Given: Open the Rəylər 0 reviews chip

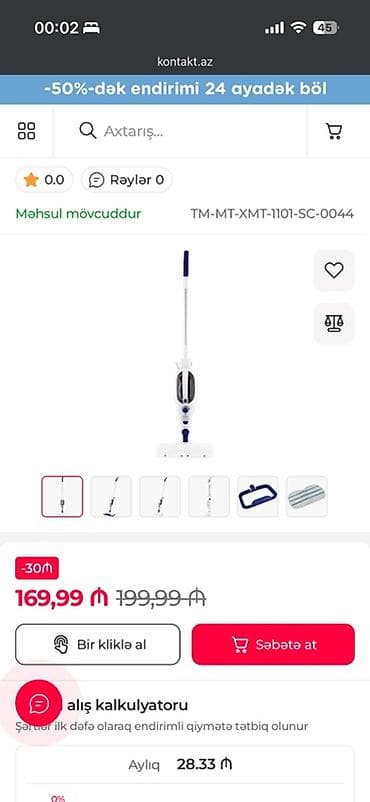Looking at the screenshot, I should [126, 180].
